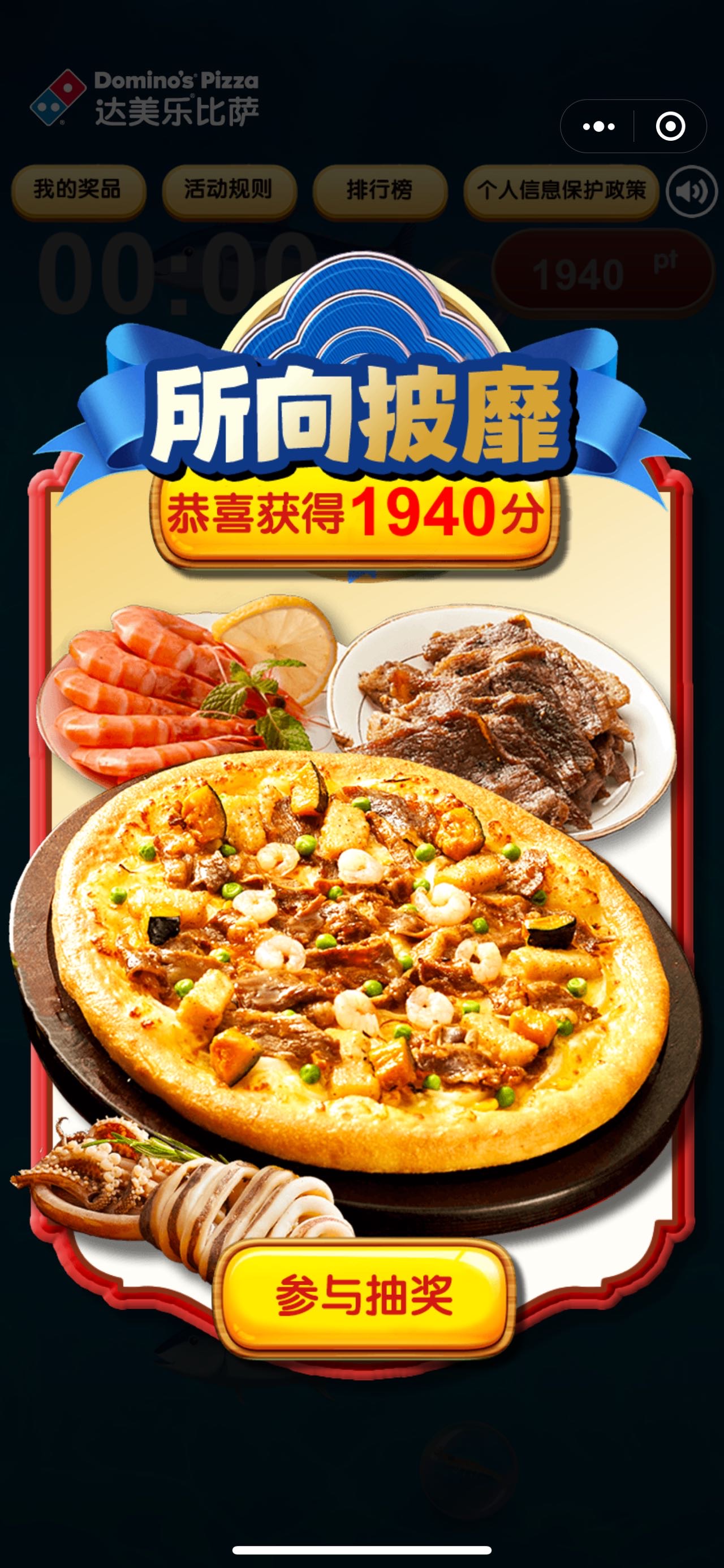This screenshot has height=1568, width=724.
Task: Open the 排行榜 leaderboard
Action: click(380, 190)
